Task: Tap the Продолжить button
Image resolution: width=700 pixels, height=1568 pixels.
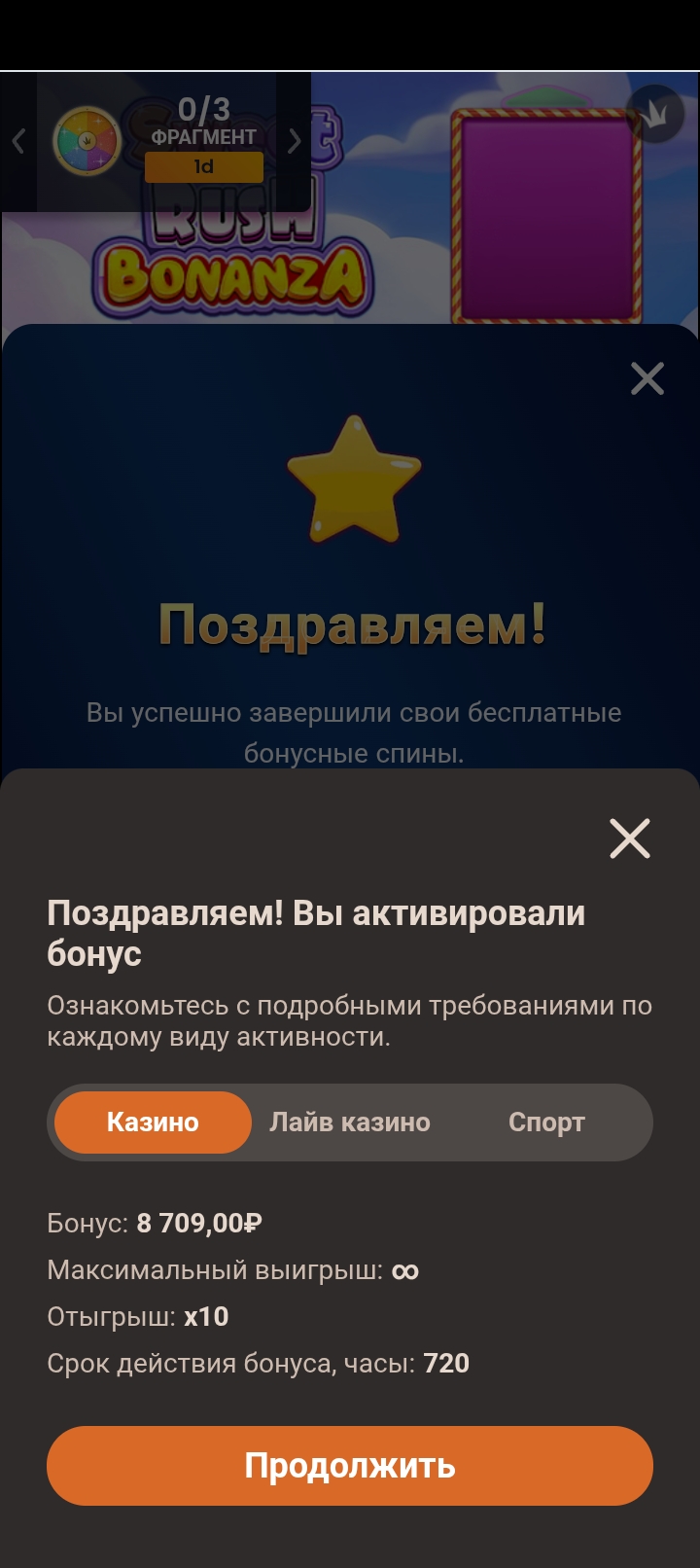Action: (350, 1465)
